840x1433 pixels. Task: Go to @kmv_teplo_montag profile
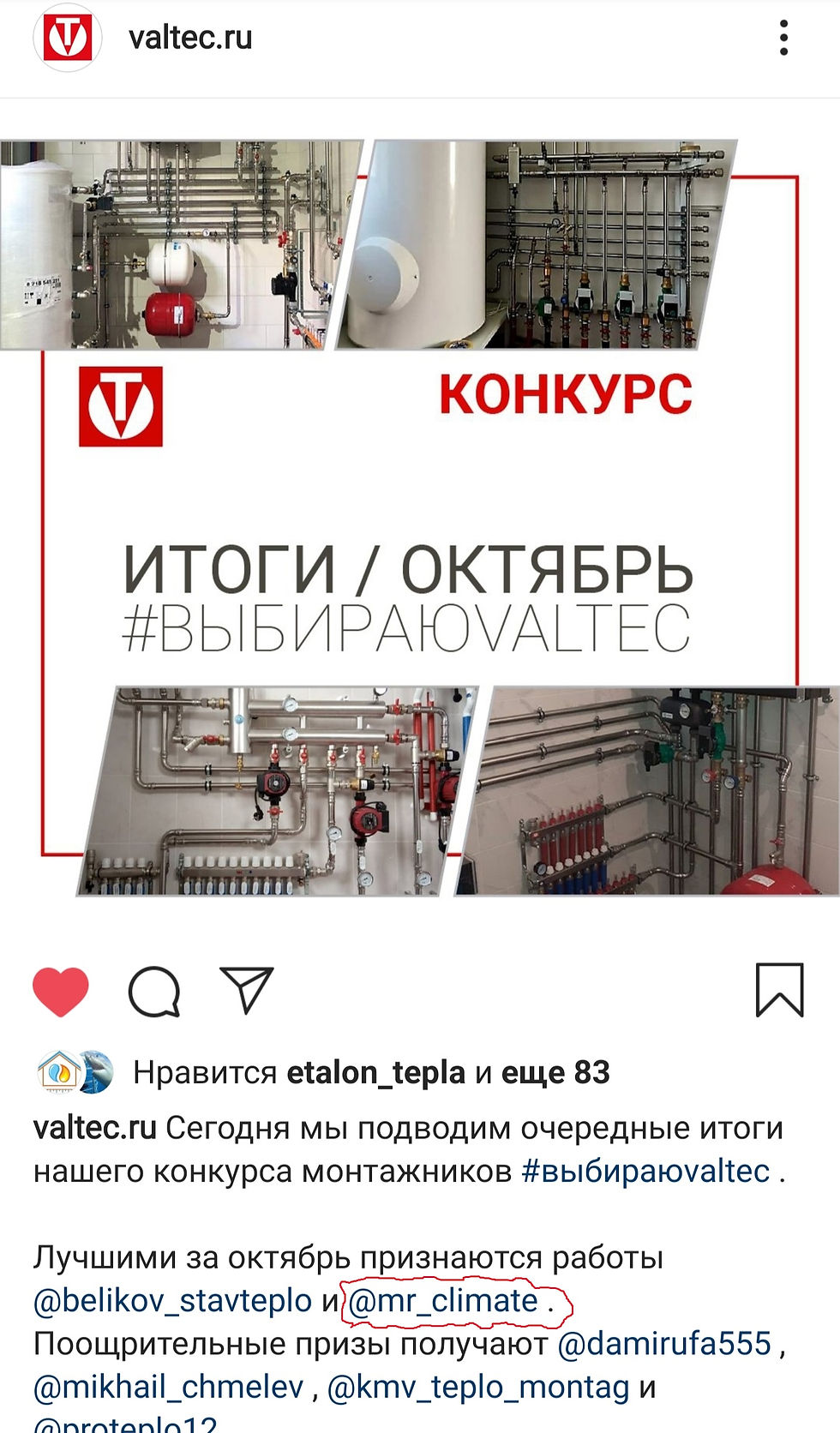[478, 1388]
